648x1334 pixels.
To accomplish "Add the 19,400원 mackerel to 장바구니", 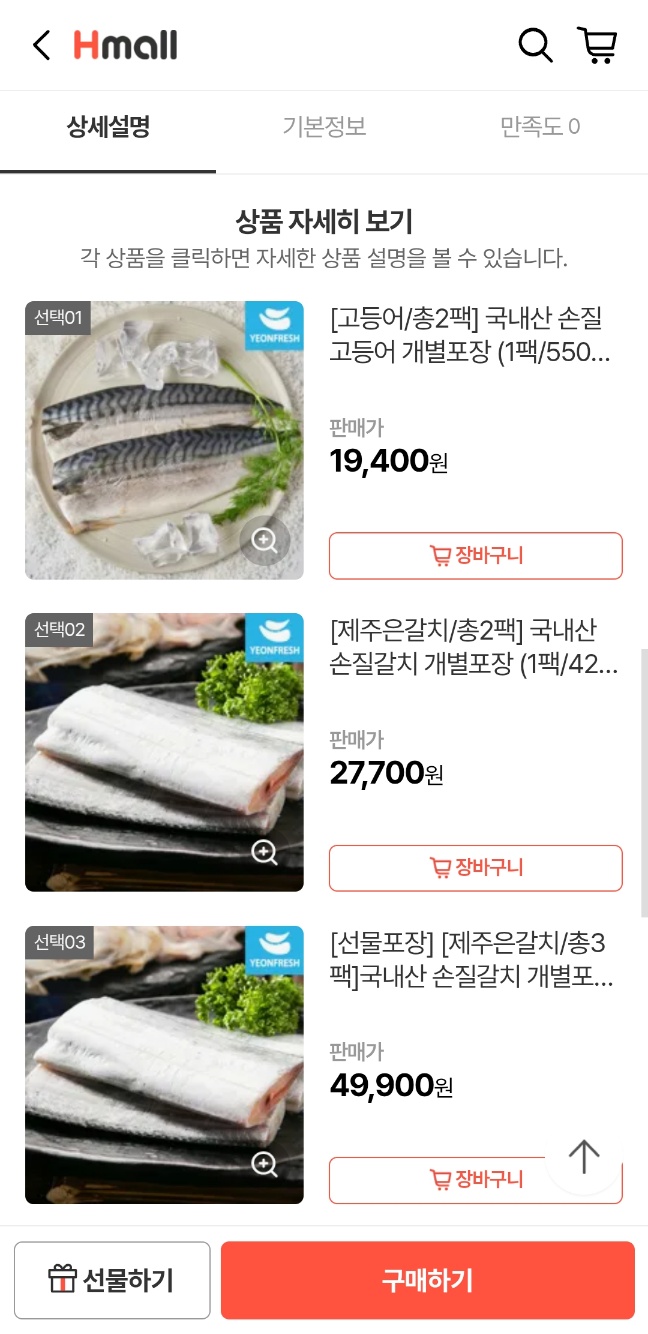I will tap(476, 556).
